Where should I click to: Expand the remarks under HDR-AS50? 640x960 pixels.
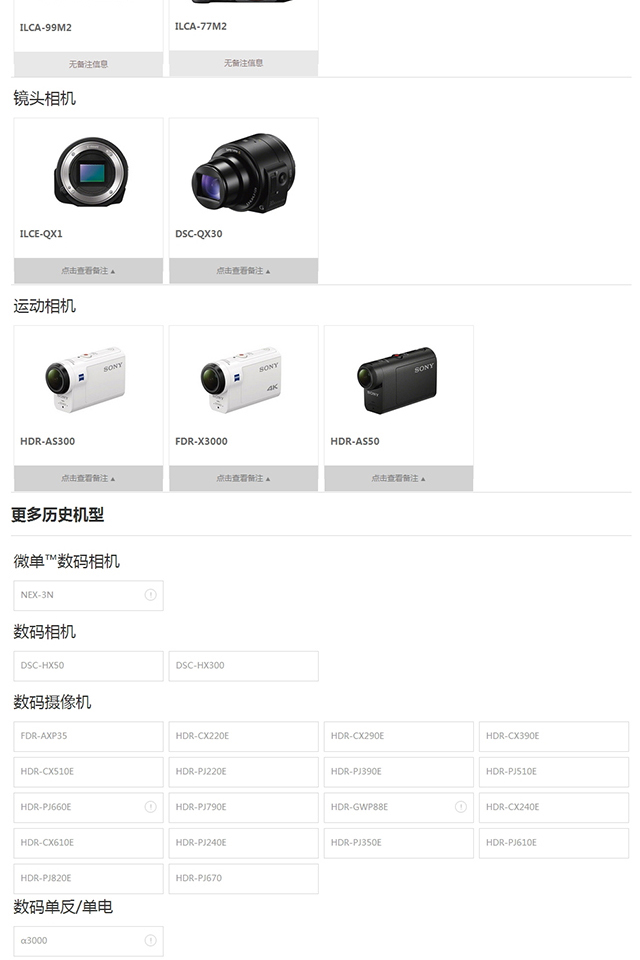[398, 478]
